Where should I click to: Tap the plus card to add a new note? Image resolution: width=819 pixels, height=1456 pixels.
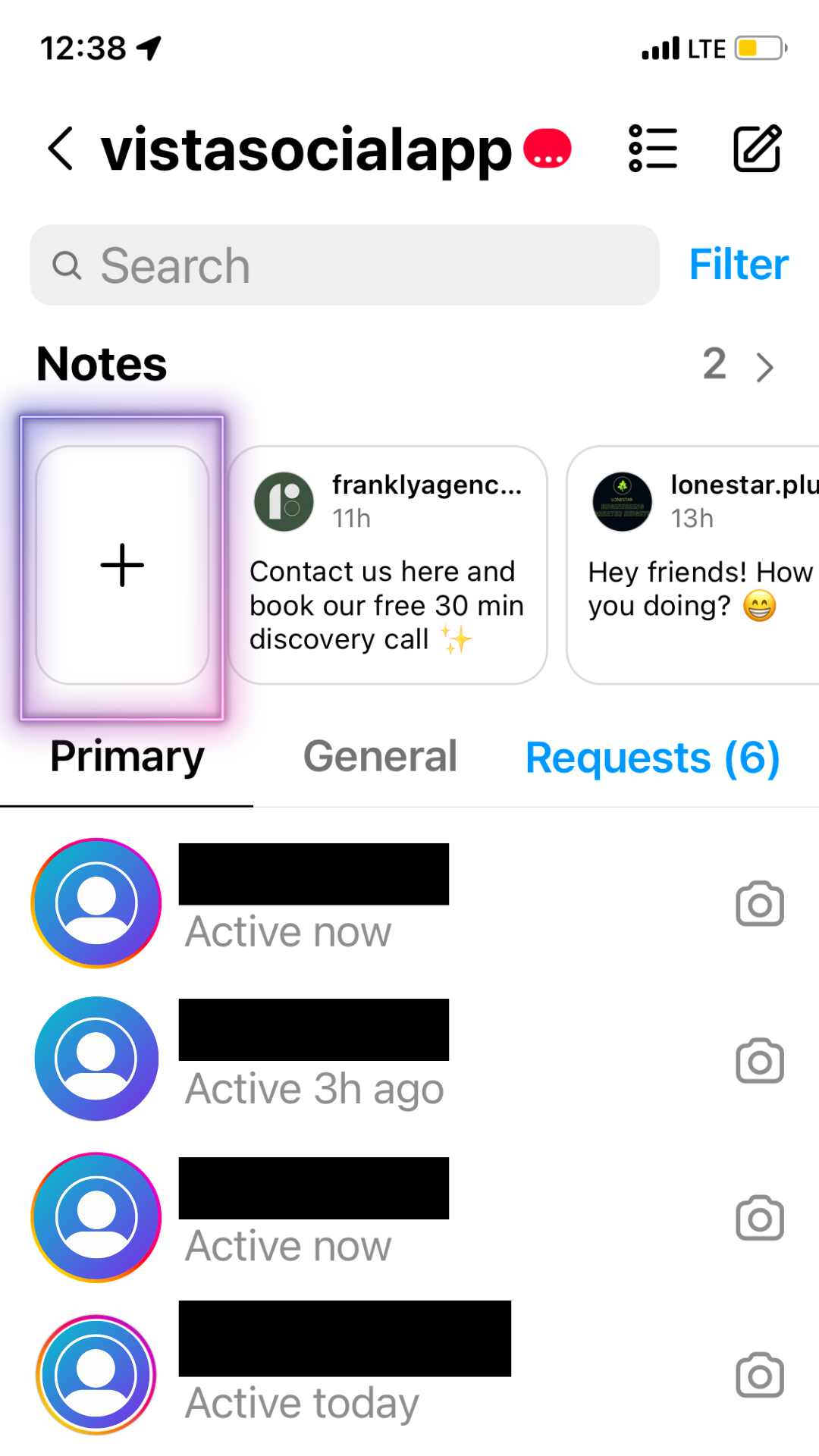[122, 564]
